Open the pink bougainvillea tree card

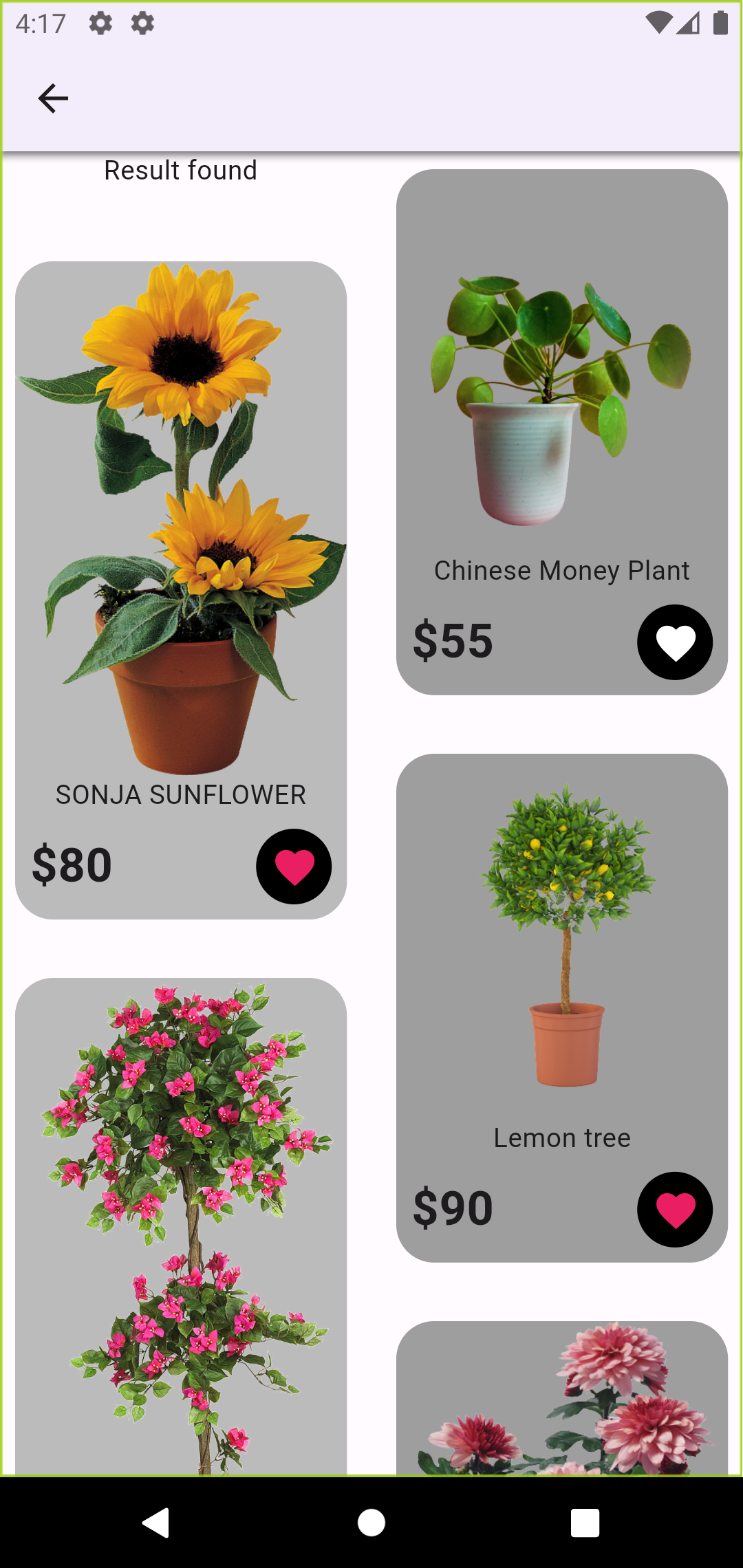(180, 1224)
